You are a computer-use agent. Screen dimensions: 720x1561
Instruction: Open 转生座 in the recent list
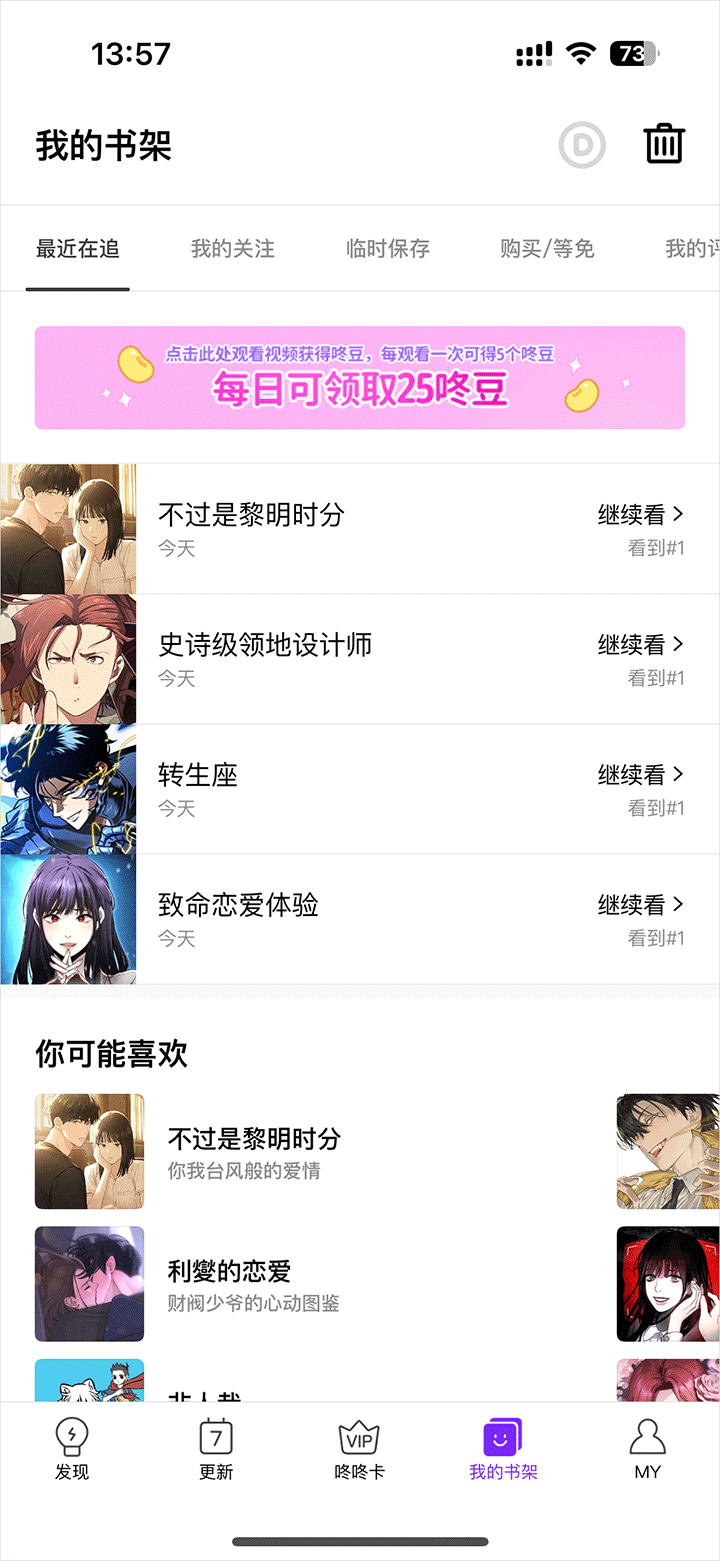[x=198, y=775]
